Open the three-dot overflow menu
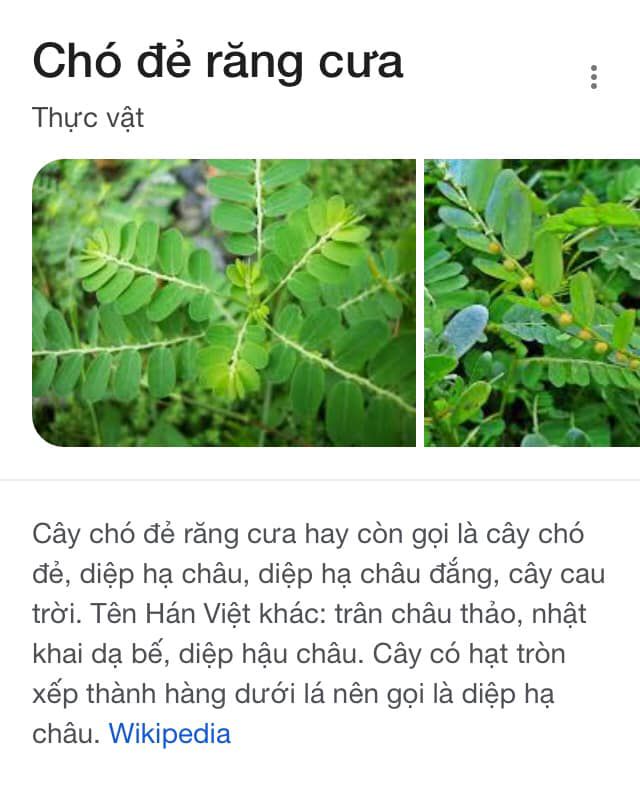Viewport: 640px width, 785px height. [x=594, y=77]
